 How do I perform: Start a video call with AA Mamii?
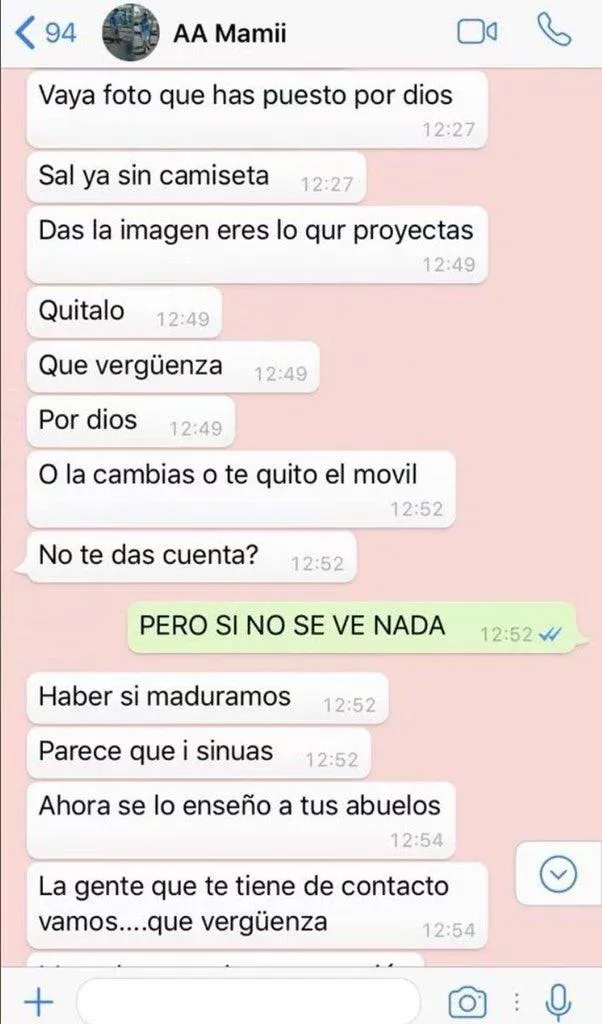476,33
